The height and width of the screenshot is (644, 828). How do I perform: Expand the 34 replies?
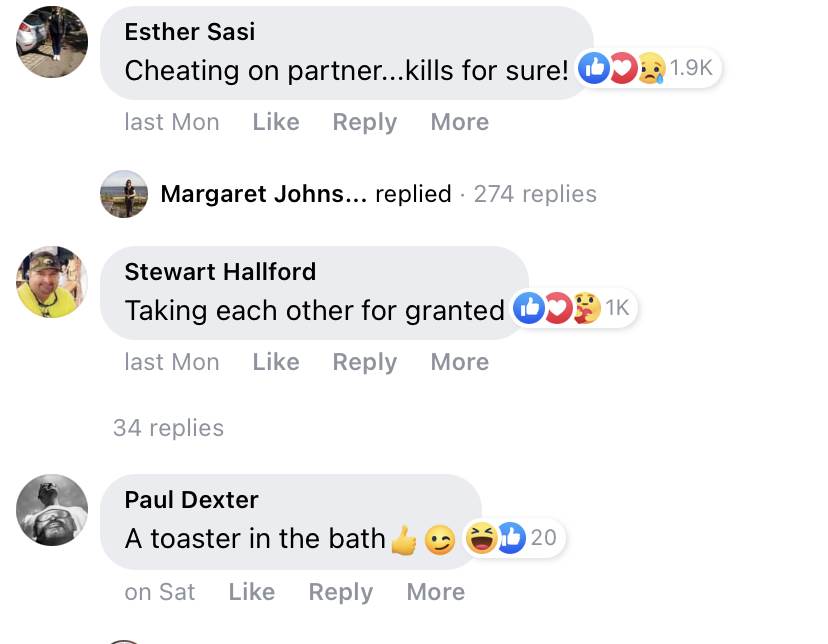[168, 428]
